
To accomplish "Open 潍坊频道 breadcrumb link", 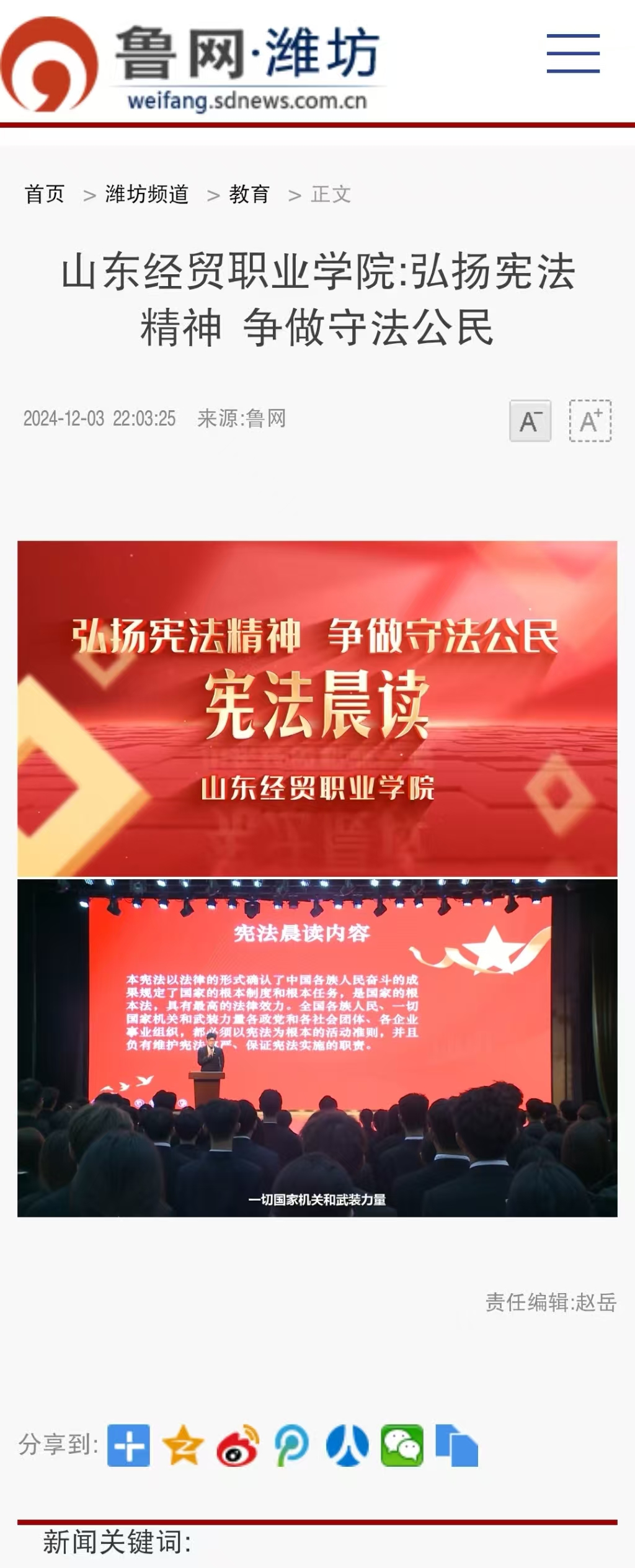I will [147, 194].
